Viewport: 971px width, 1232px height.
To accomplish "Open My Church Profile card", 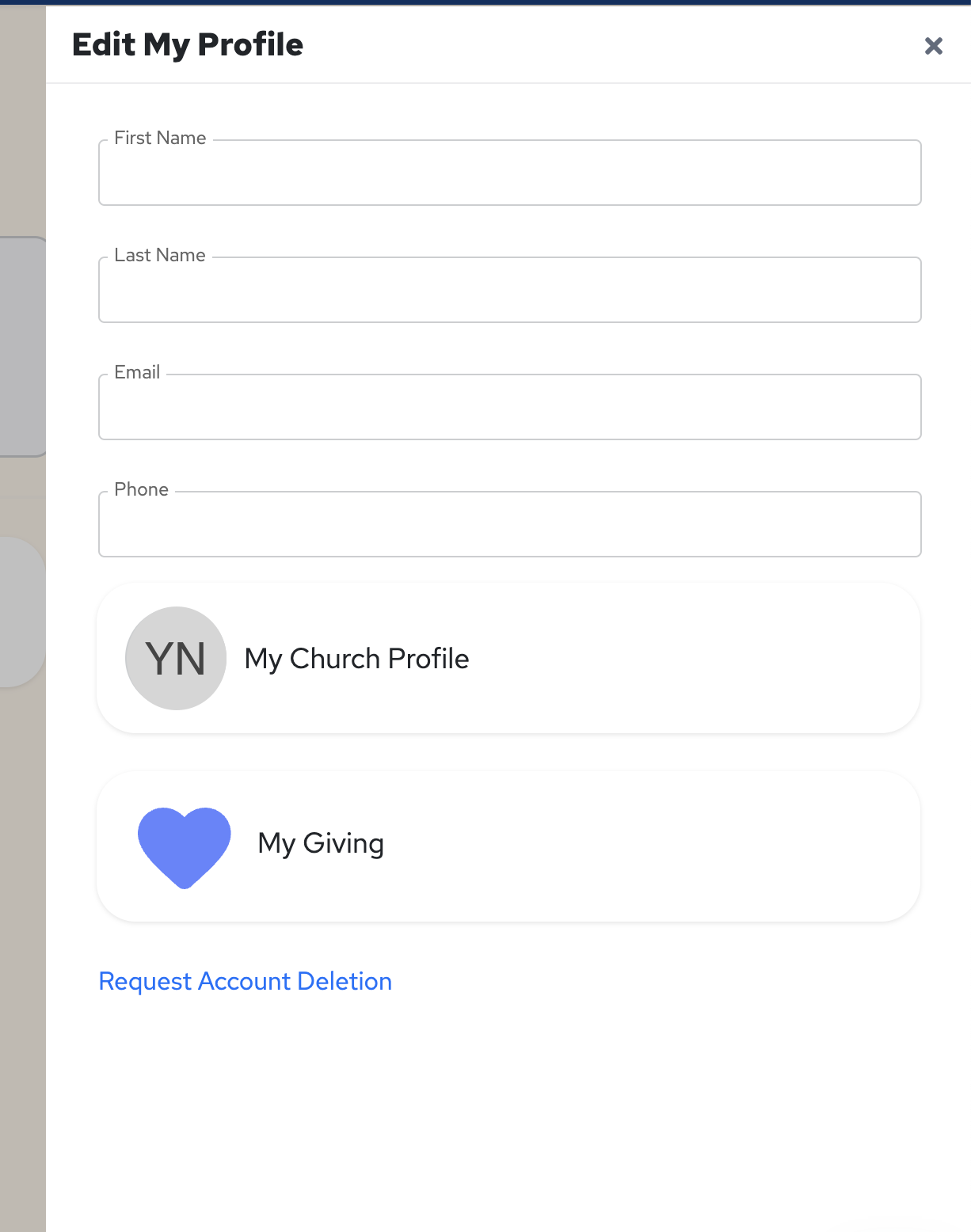I will click(x=508, y=659).
